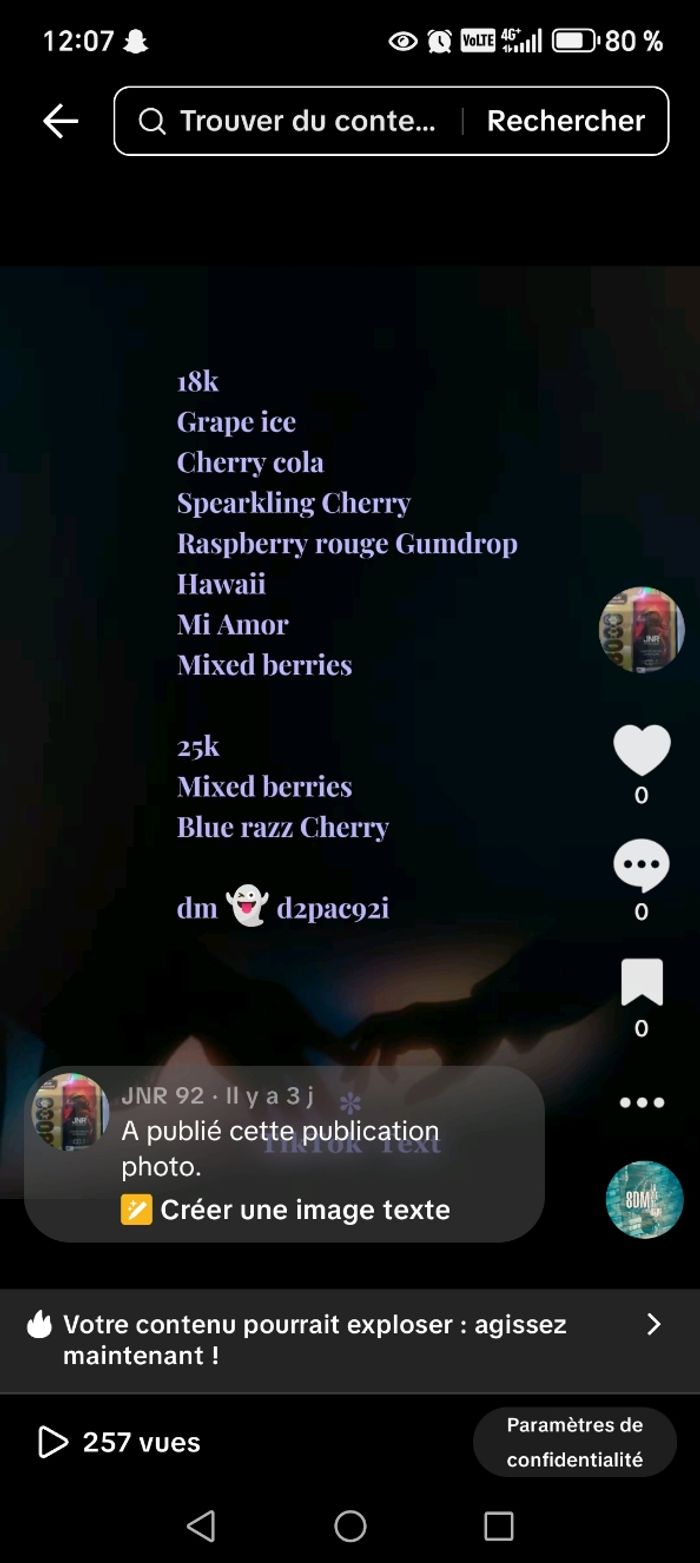View the 257 vues statistics
Image resolution: width=700 pixels, height=1563 pixels.
coord(120,1442)
